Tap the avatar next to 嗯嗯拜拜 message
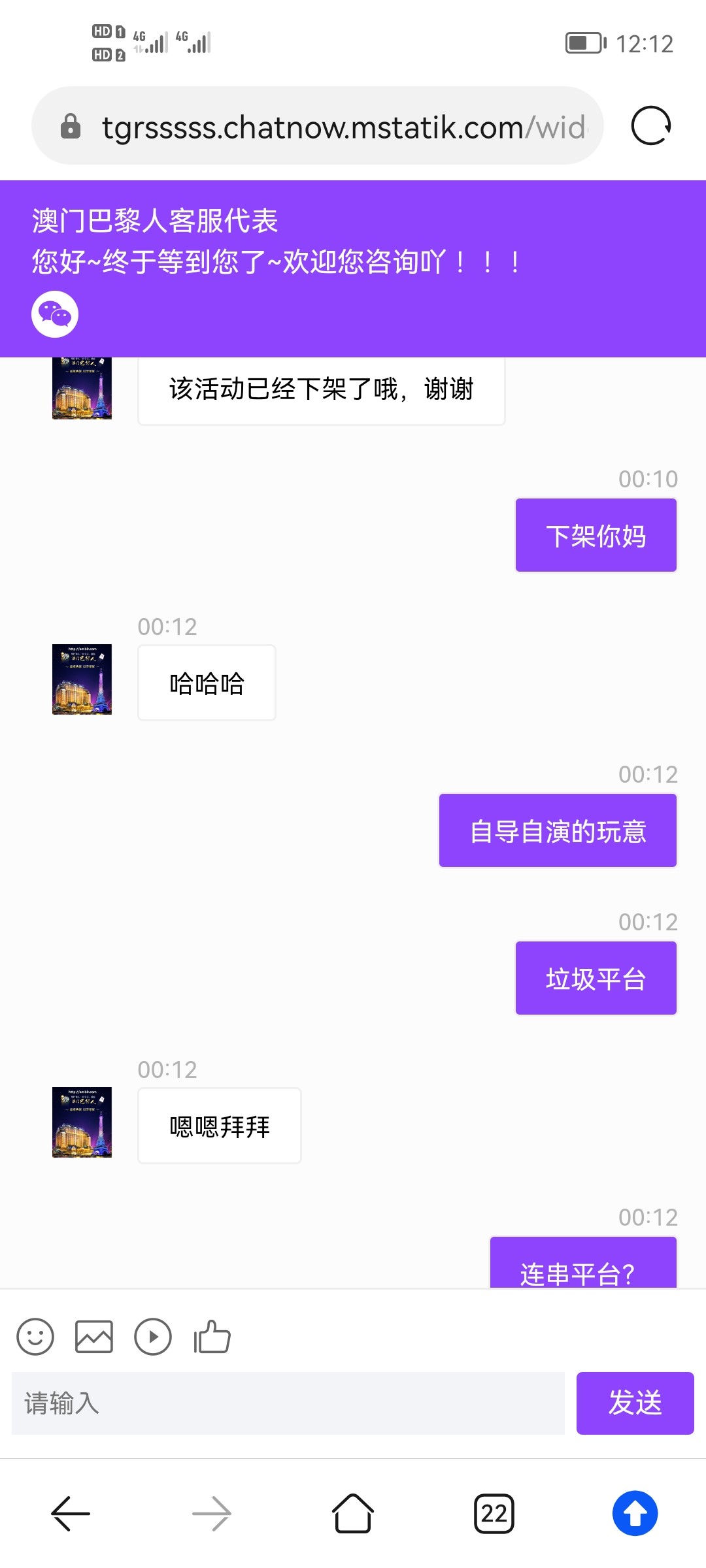This screenshot has width=706, height=1568. [82, 1125]
